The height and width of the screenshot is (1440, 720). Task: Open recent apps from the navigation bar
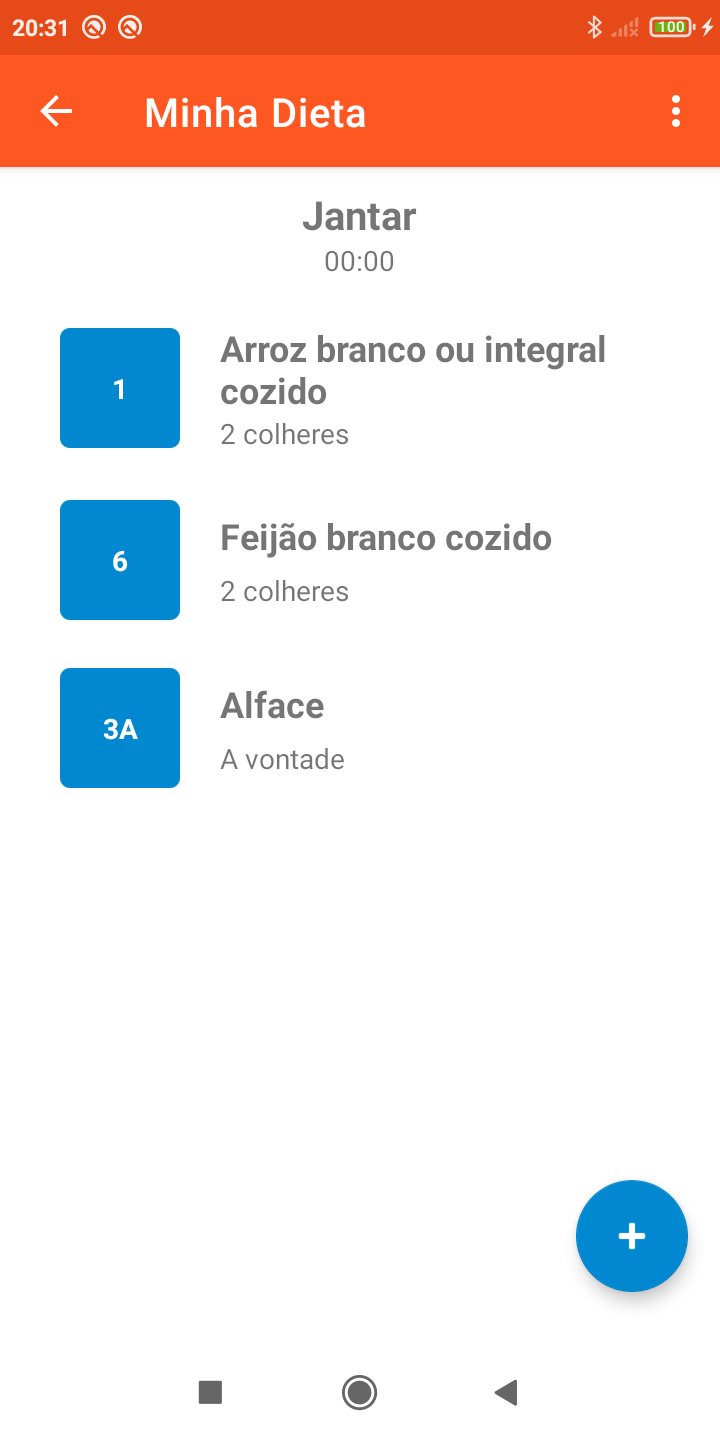[x=210, y=1392]
